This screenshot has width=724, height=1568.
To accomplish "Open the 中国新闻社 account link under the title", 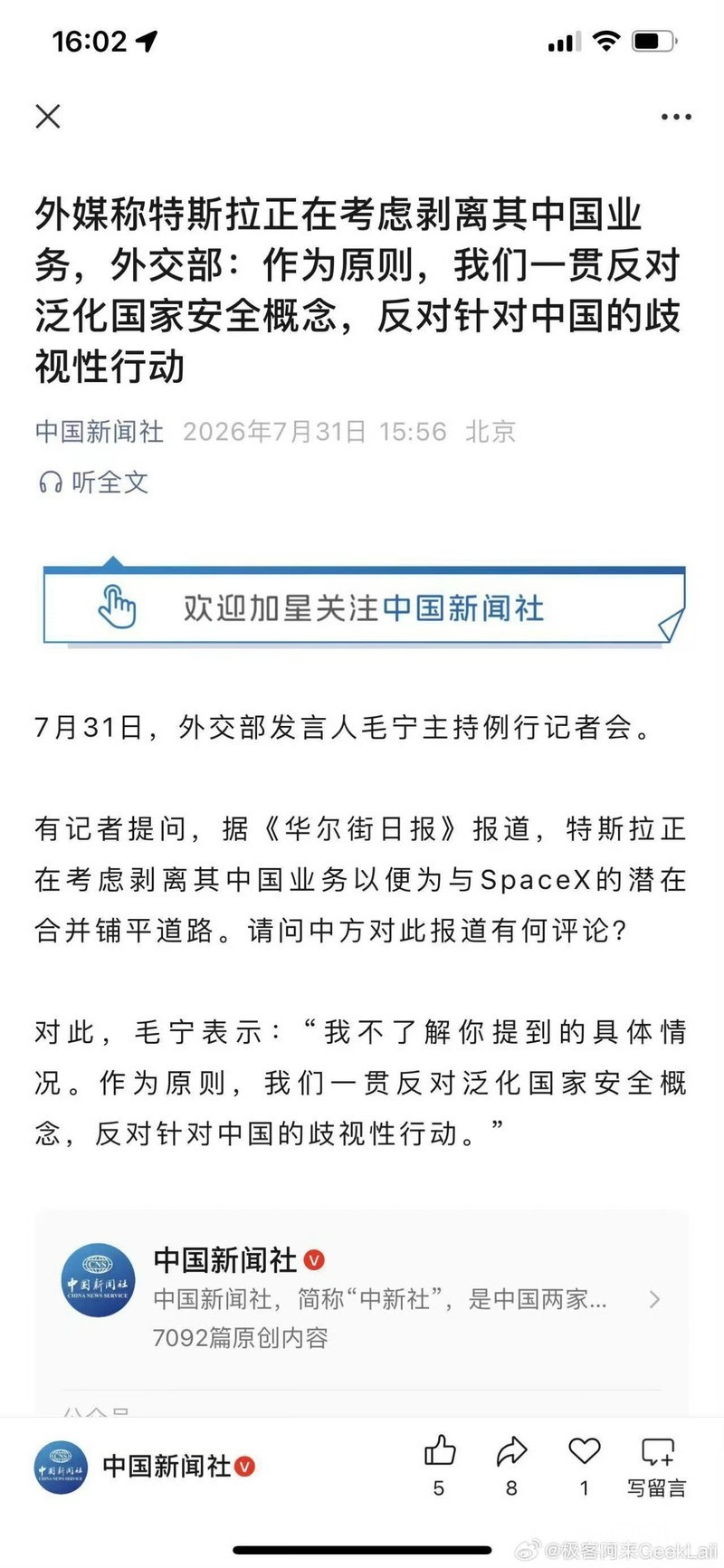I will click(x=100, y=431).
